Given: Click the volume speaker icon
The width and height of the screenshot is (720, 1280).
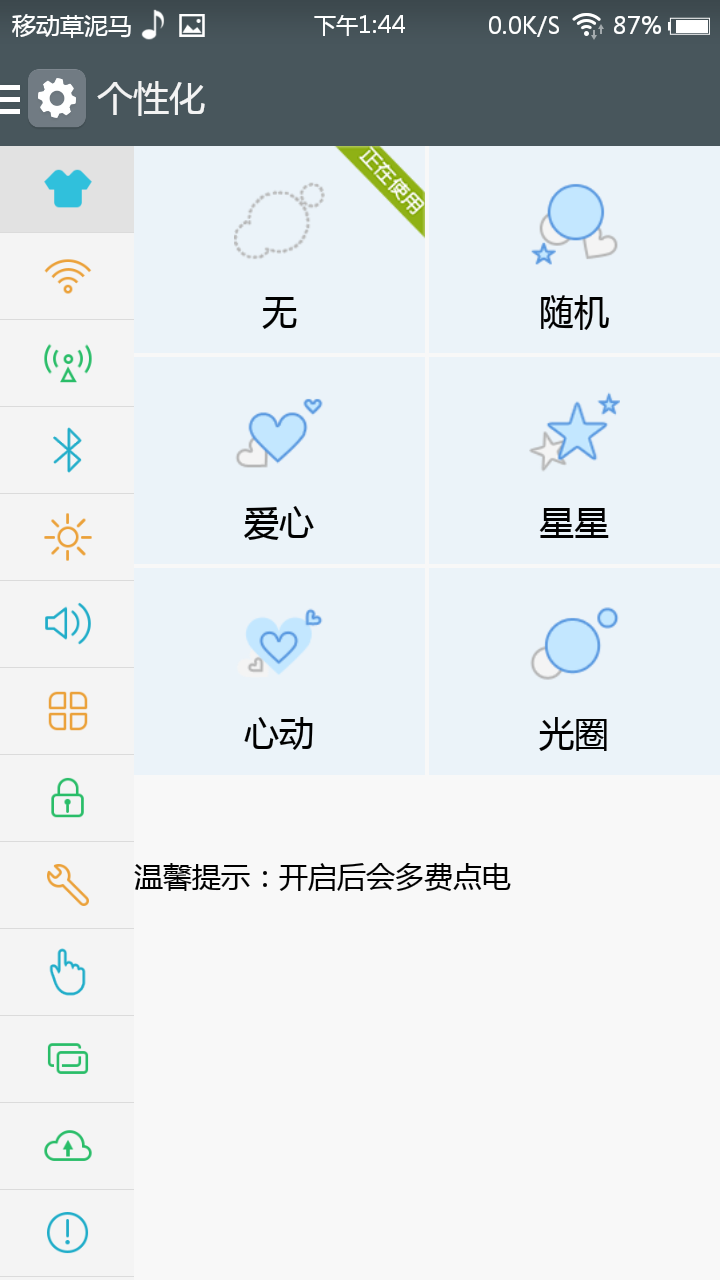Looking at the screenshot, I should [x=66, y=623].
